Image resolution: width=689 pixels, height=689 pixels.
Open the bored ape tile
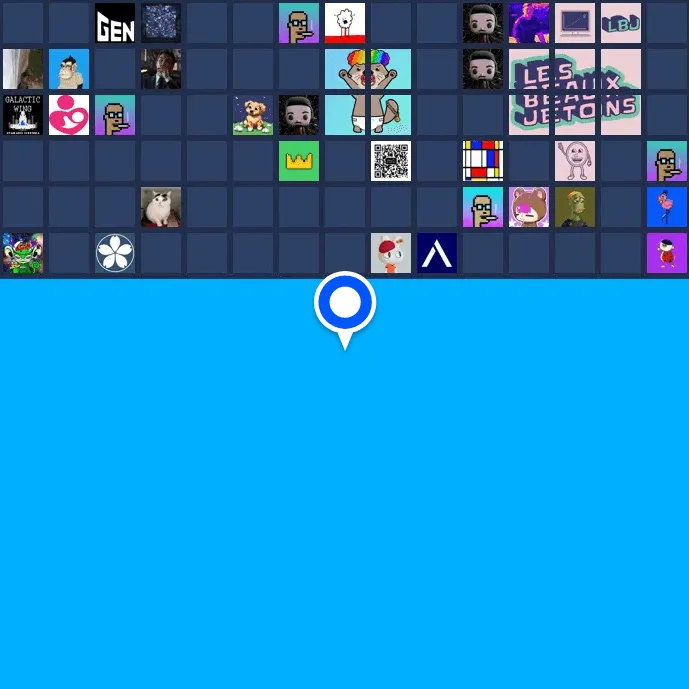(69, 69)
